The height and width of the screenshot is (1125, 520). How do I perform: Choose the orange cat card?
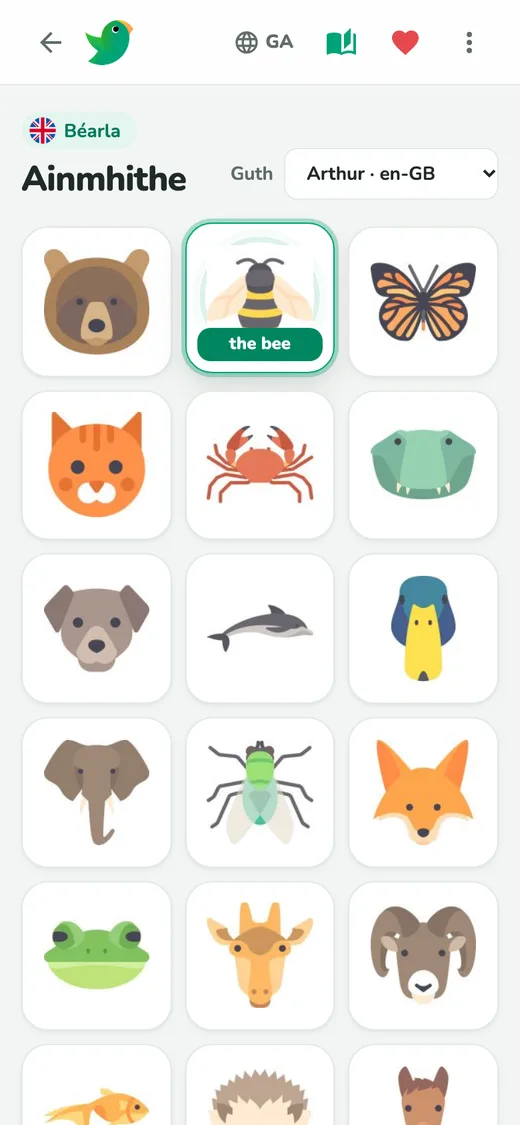point(97,465)
